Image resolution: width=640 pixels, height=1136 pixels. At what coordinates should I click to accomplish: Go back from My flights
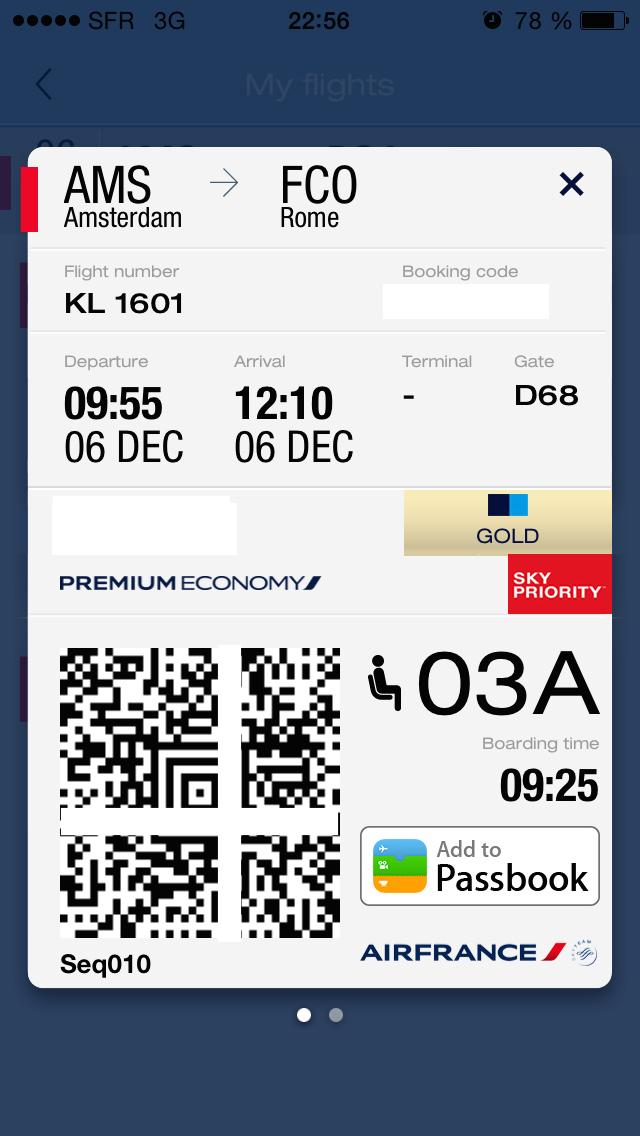click(44, 84)
